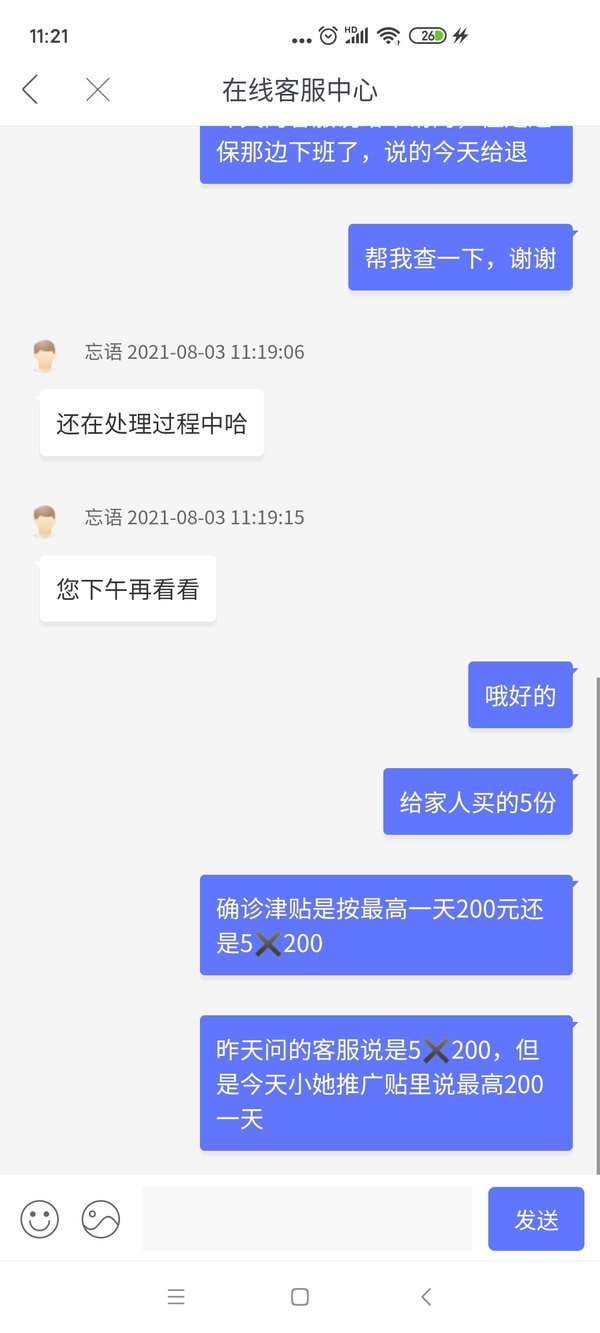The height and width of the screenshot is (1333, 600).
Task: Go back using the top-left arrow
Action: [x=30, y=90]
